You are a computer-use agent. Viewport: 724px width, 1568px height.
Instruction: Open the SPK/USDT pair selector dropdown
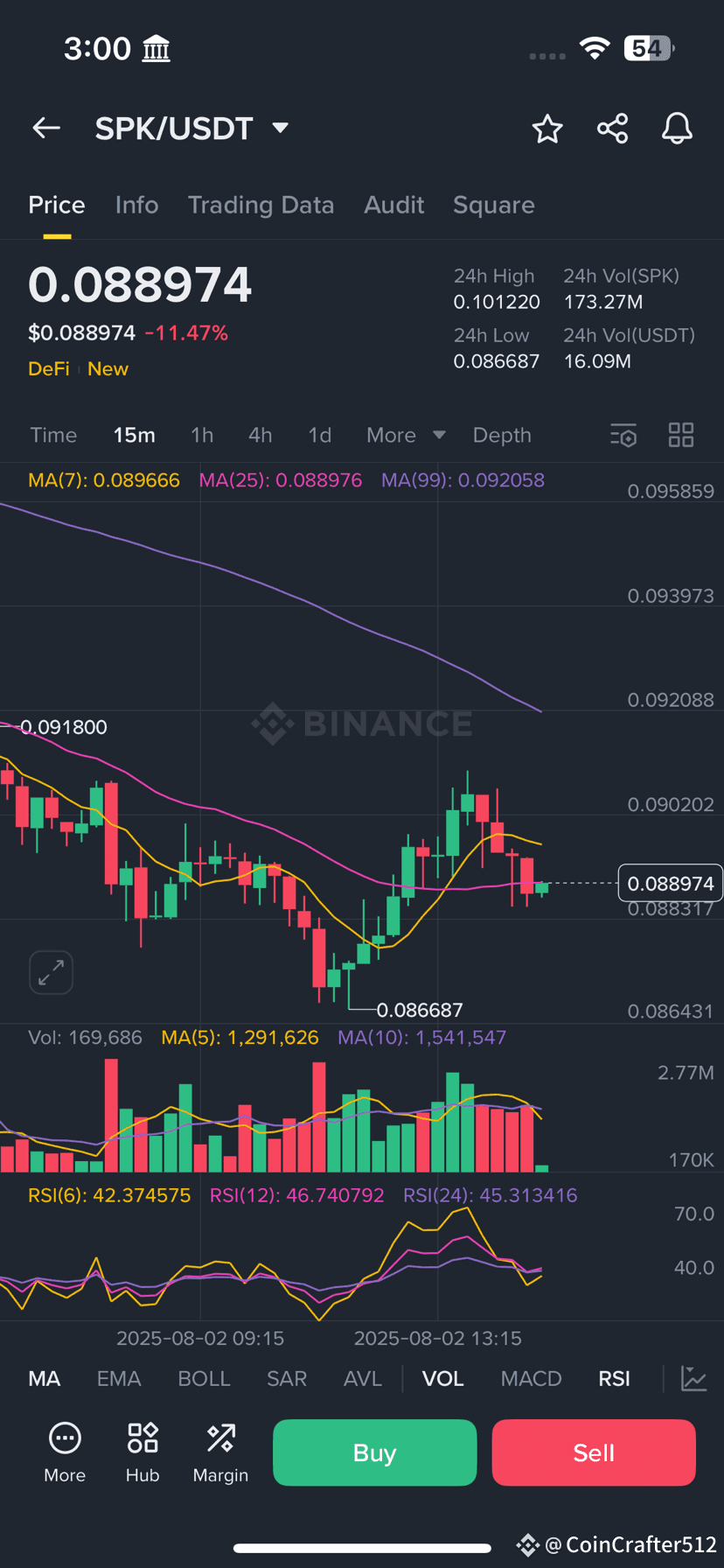click(280, 129)
